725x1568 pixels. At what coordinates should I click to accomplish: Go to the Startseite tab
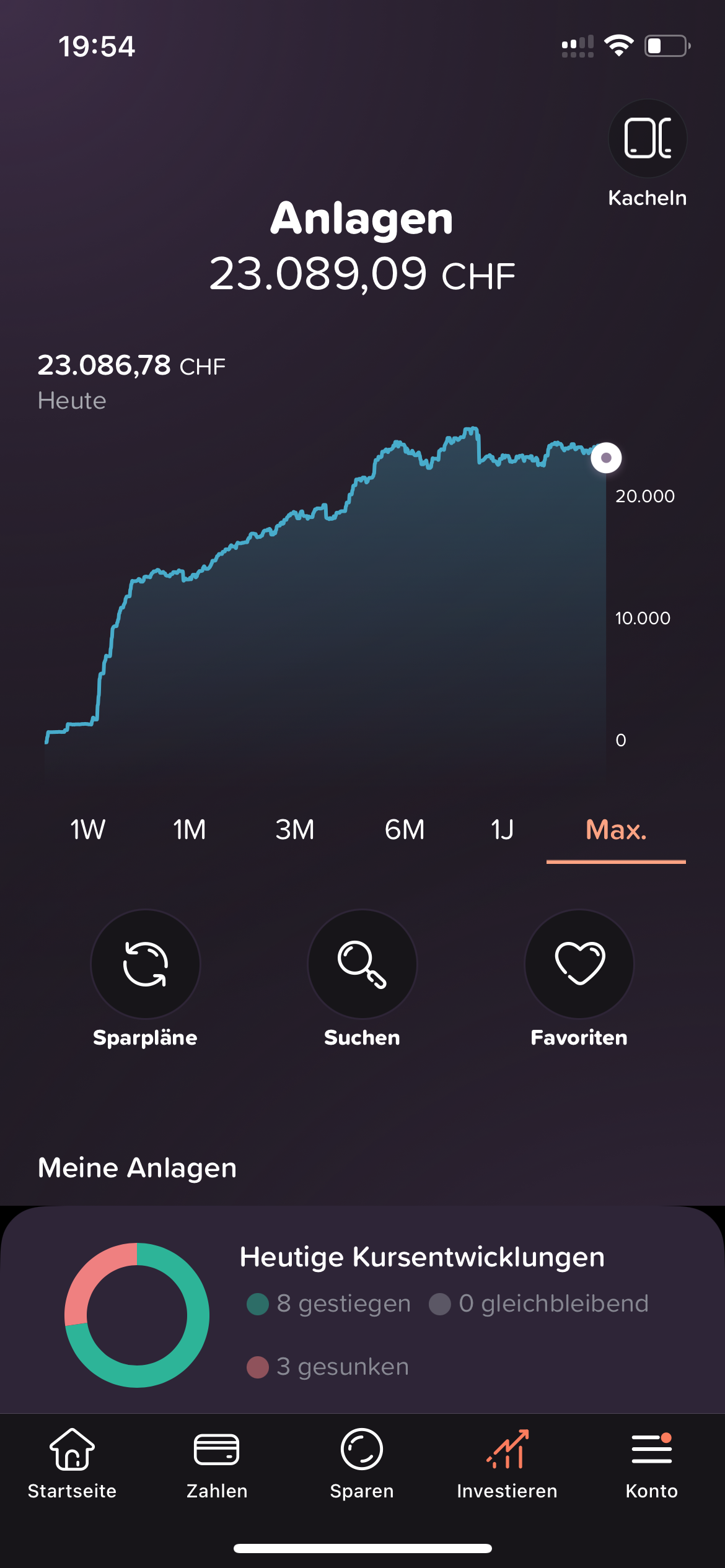[x=72, y=1464]
